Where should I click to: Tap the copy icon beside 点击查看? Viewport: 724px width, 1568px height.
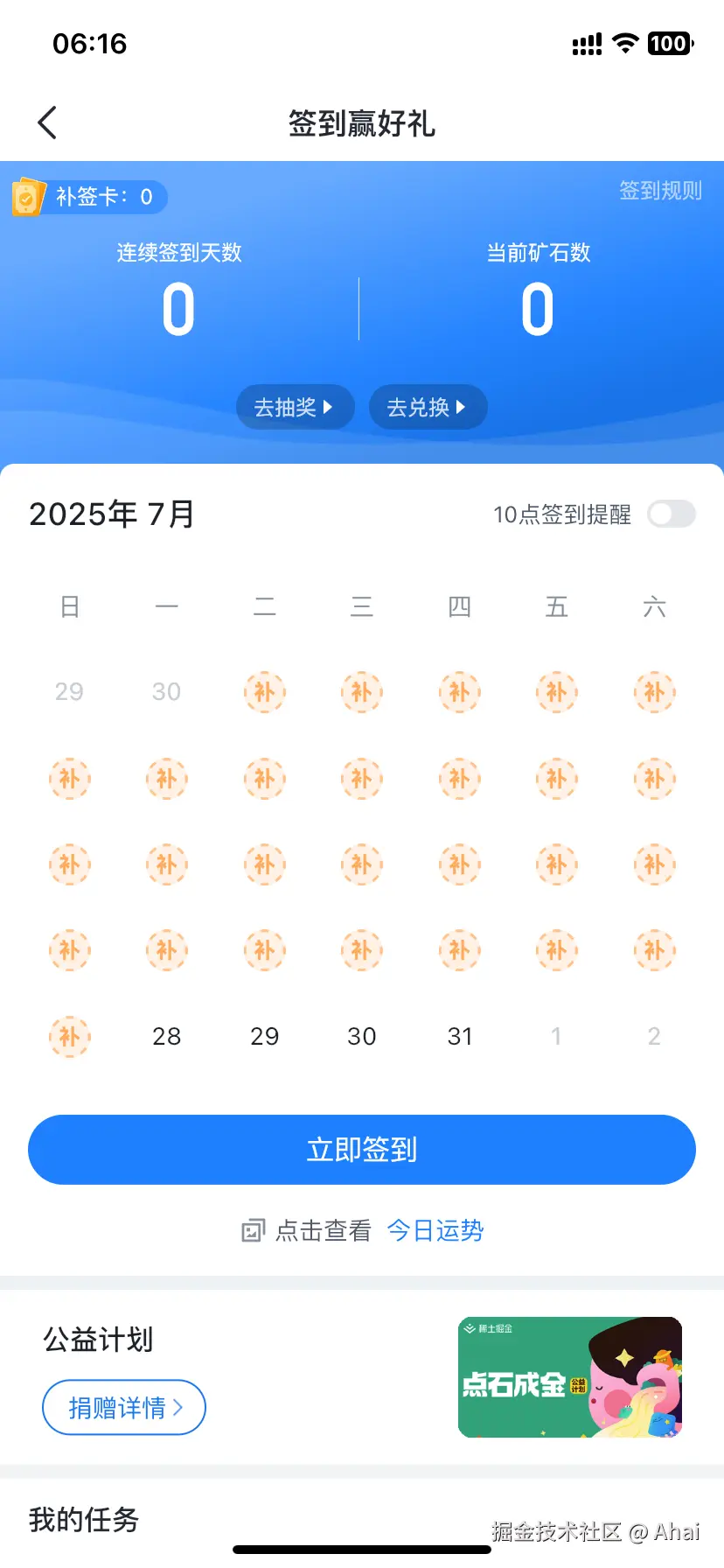[253, 1230]
